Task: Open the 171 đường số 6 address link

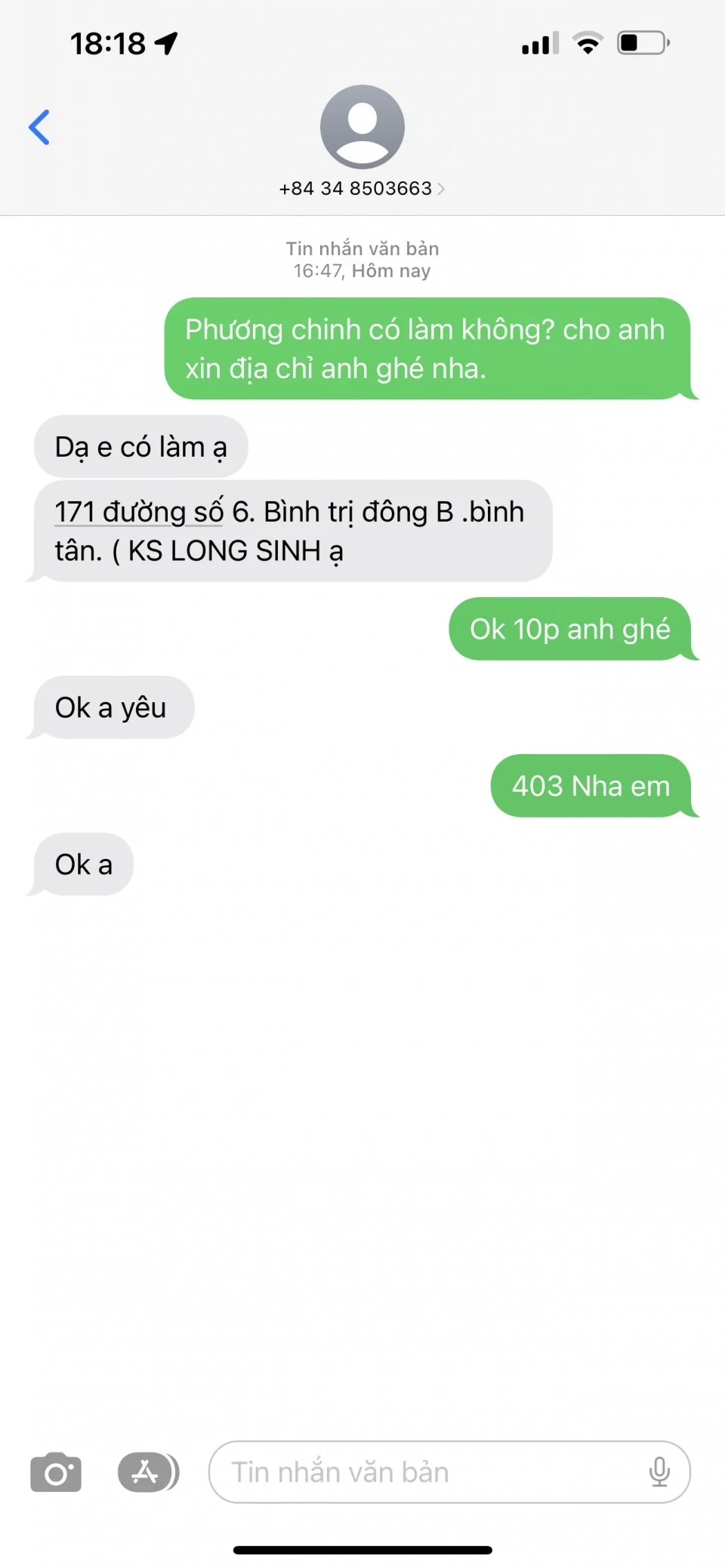Action: tap(139, 513)
